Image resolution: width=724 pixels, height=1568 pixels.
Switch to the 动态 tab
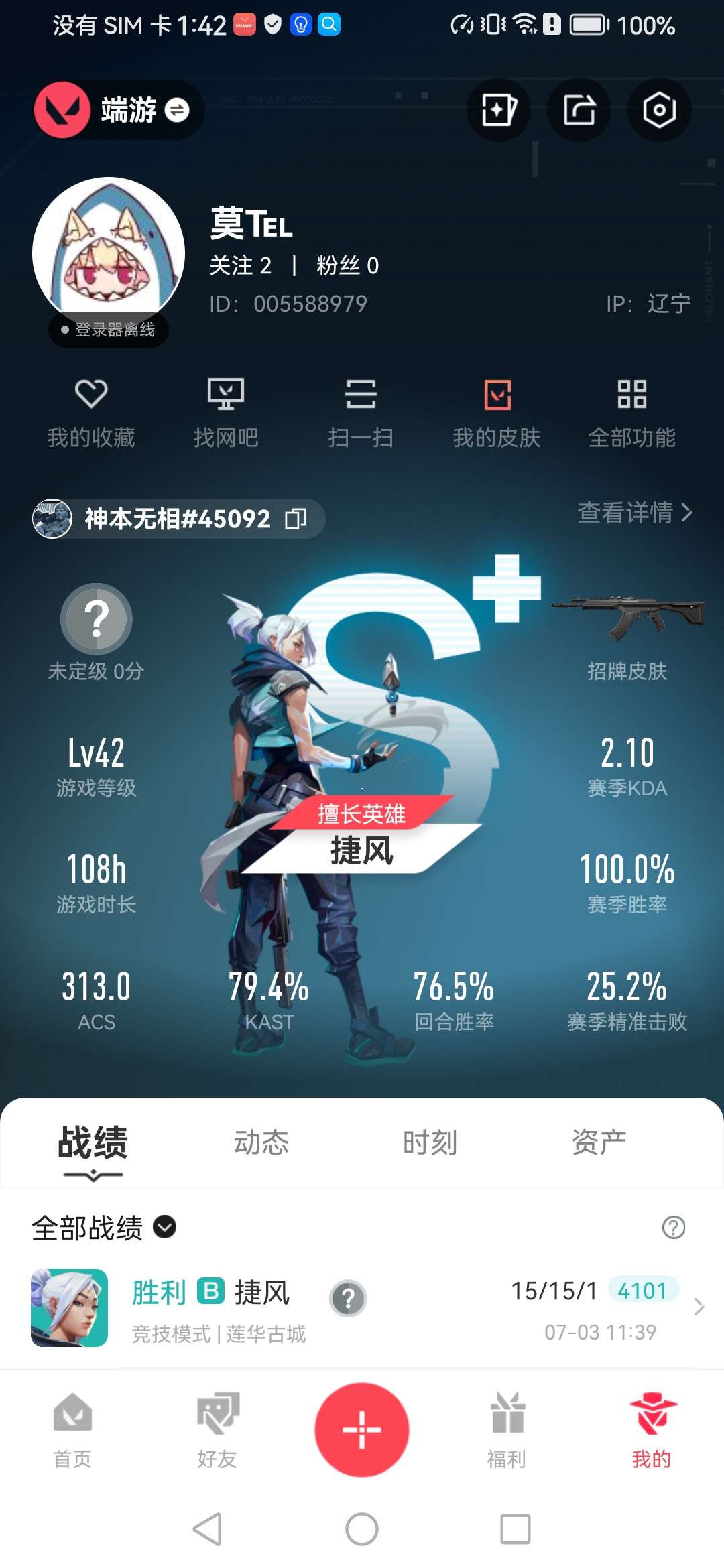tap(261, 1142)
